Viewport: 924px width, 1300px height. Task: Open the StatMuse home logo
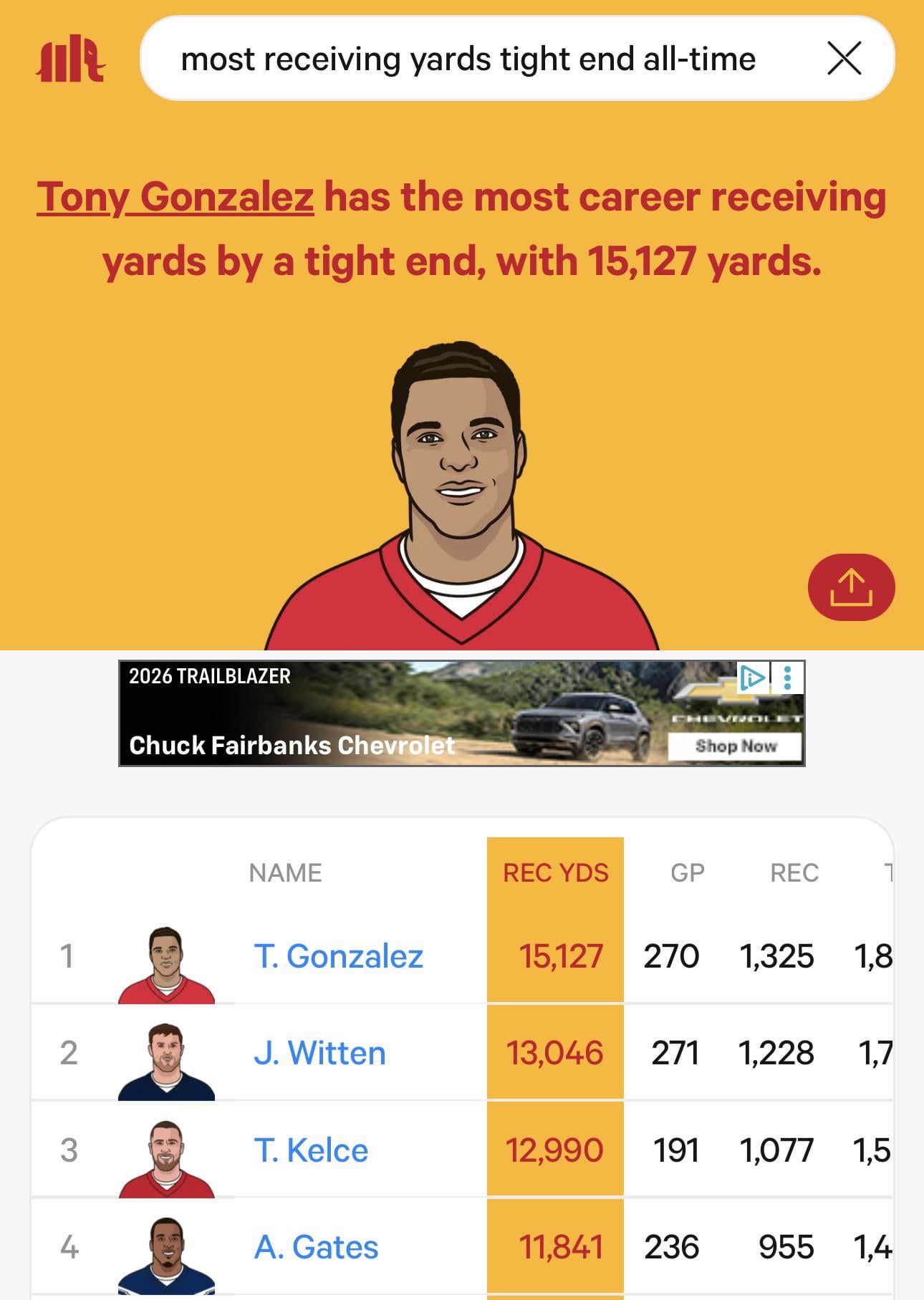point(70,59)
